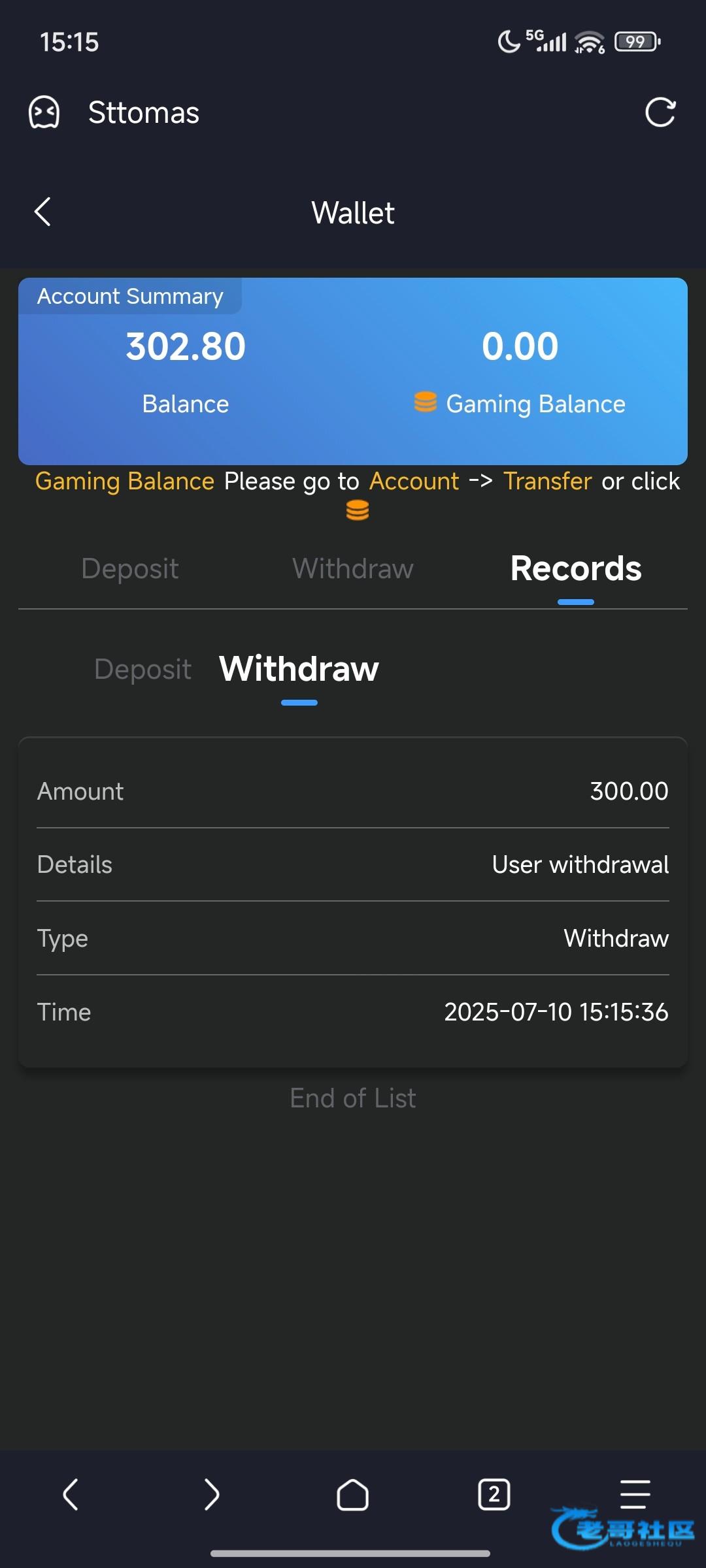The image size is (706, 1568).
Task: Tap the refresh icon beside Sttomas
Action: click(660, 112)
